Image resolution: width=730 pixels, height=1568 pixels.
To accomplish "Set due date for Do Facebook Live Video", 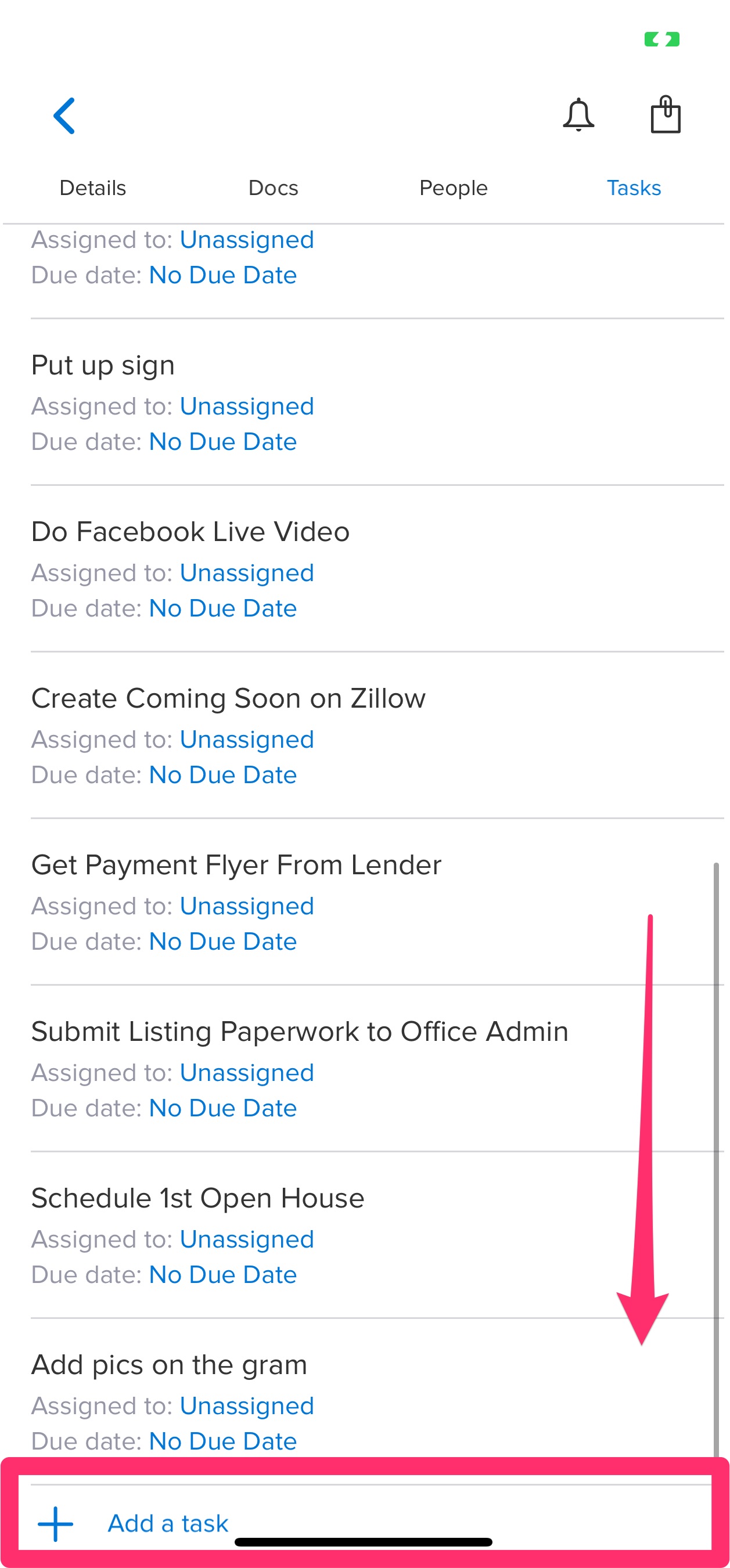I will point(223,607).
